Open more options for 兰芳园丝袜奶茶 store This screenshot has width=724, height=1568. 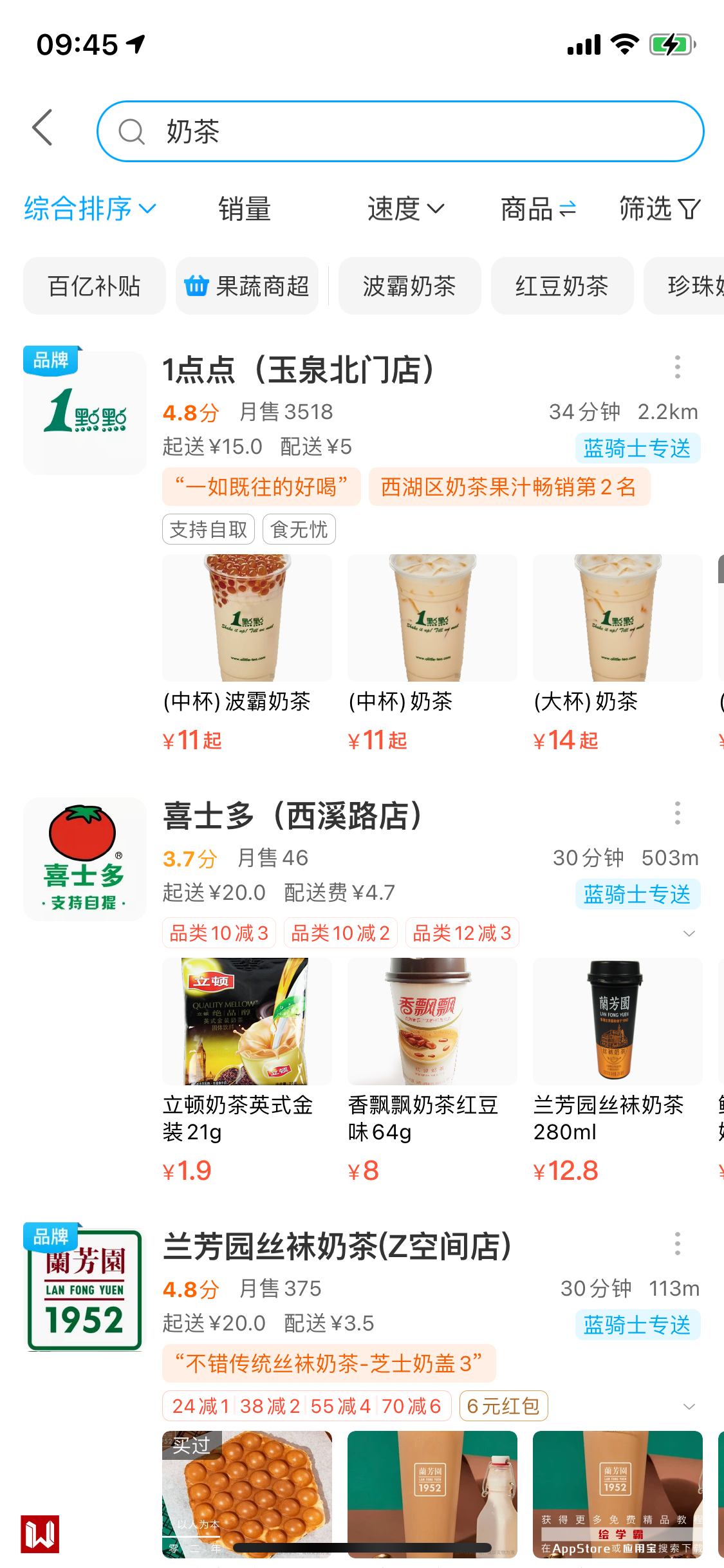[x=677, y=1244]
